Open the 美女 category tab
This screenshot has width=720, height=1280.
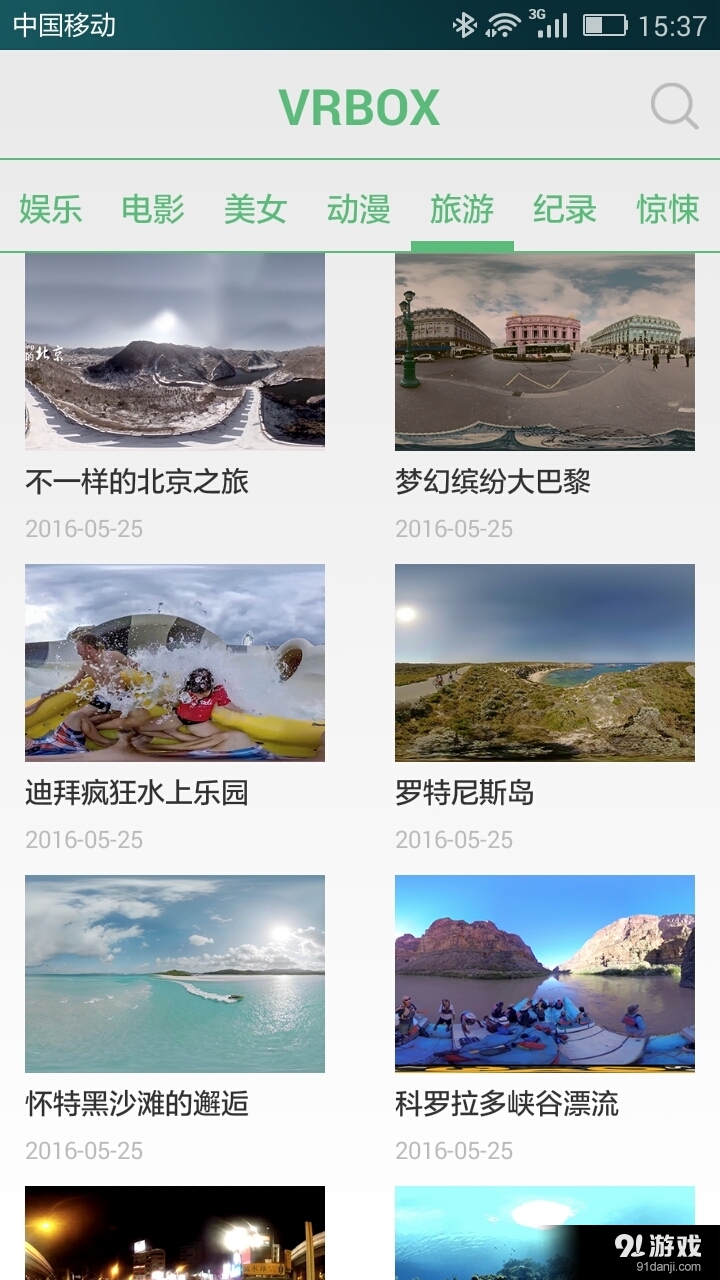coord(255,210)
